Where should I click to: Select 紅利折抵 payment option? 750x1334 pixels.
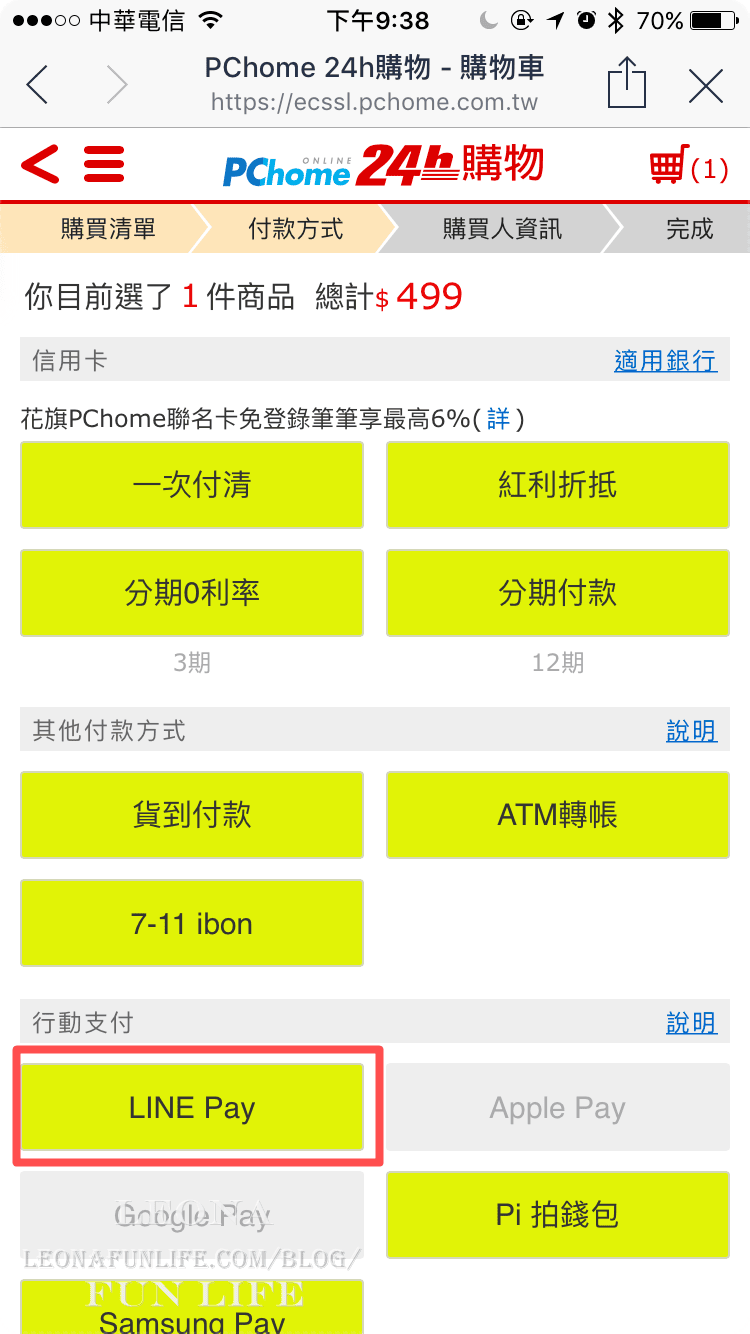click(x=558, y=485)
